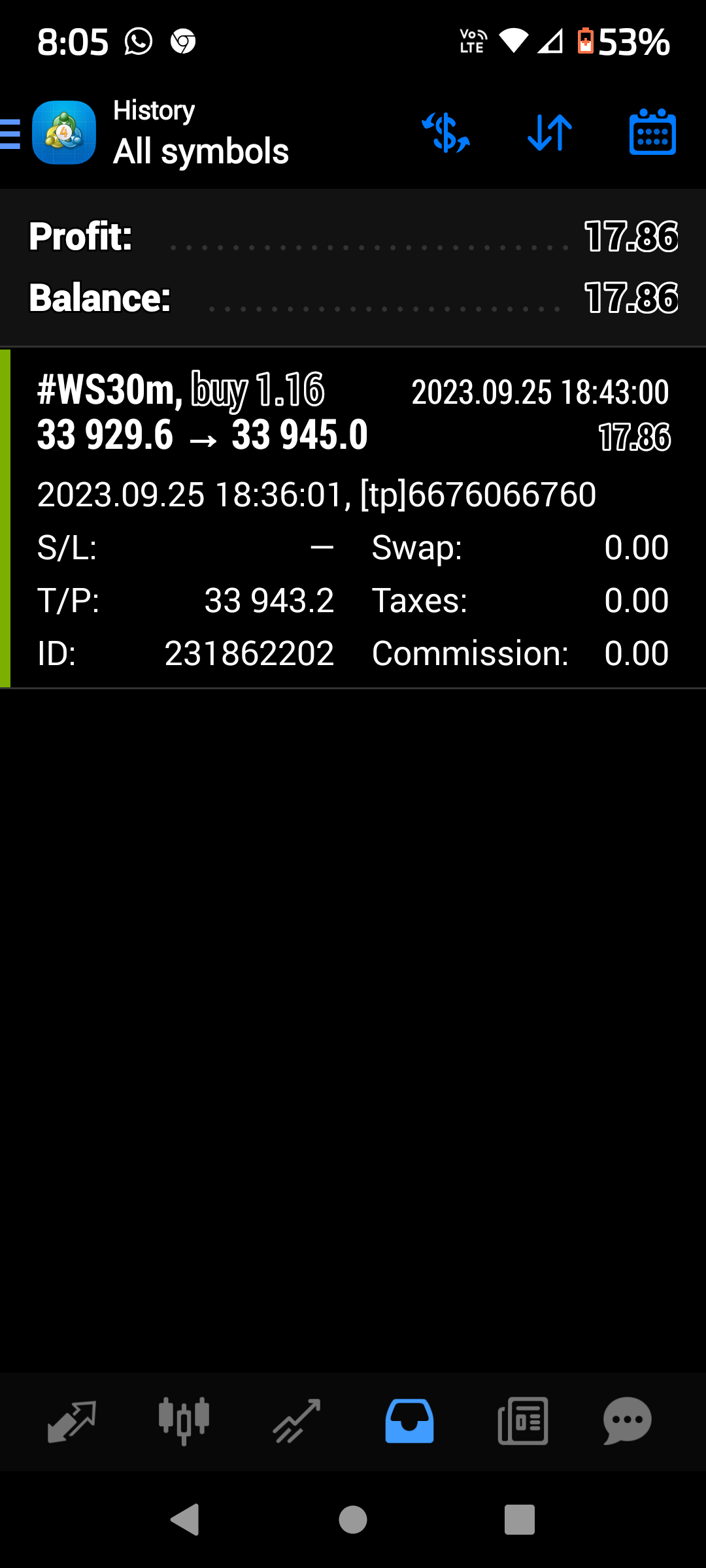Viewport: 706px width, 1568px height.
Task: Switch to the Trade tab
Action: click(297, 1422)
